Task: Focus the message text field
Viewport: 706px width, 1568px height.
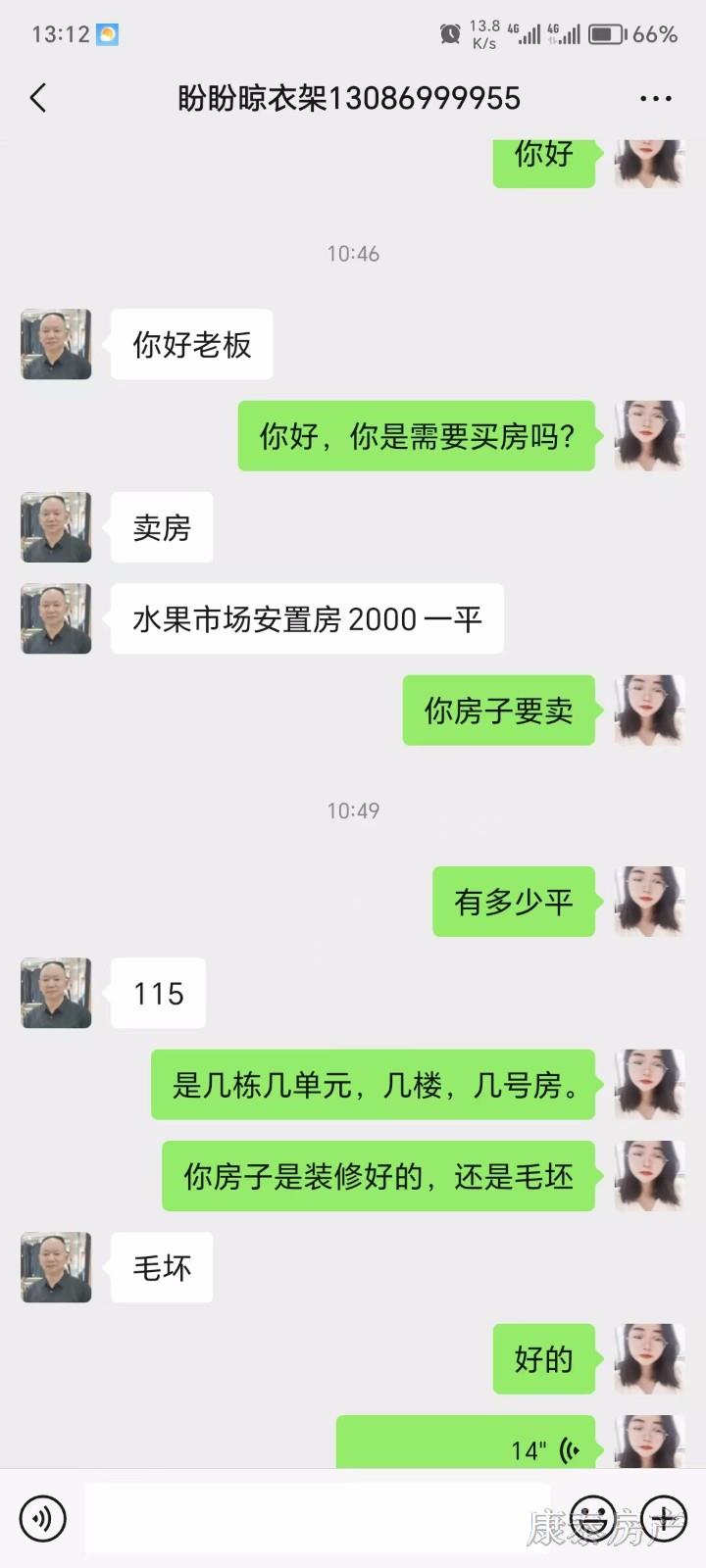Action: point(304,1519)
